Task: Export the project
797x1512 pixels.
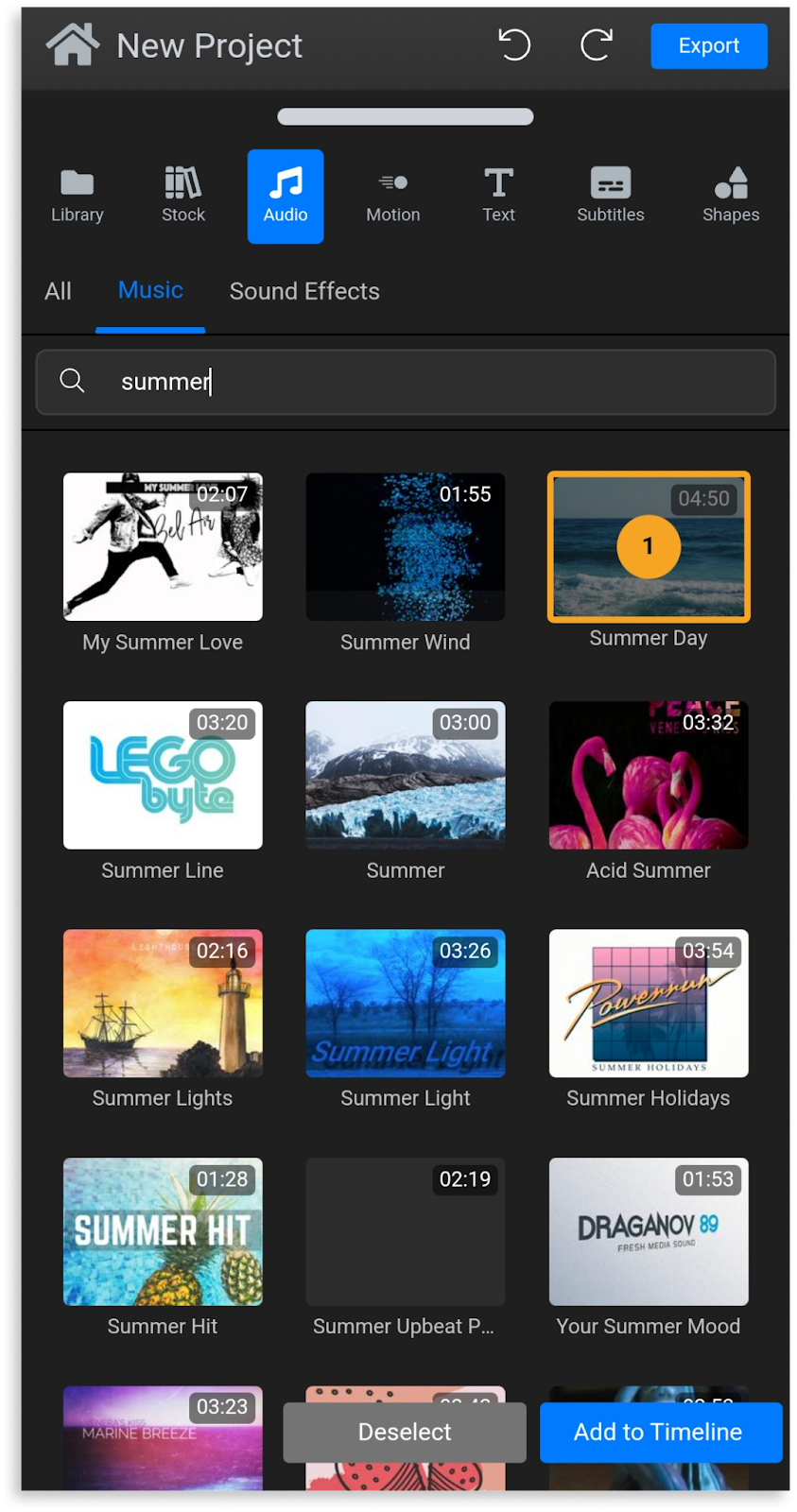Action: coord(708,45)
